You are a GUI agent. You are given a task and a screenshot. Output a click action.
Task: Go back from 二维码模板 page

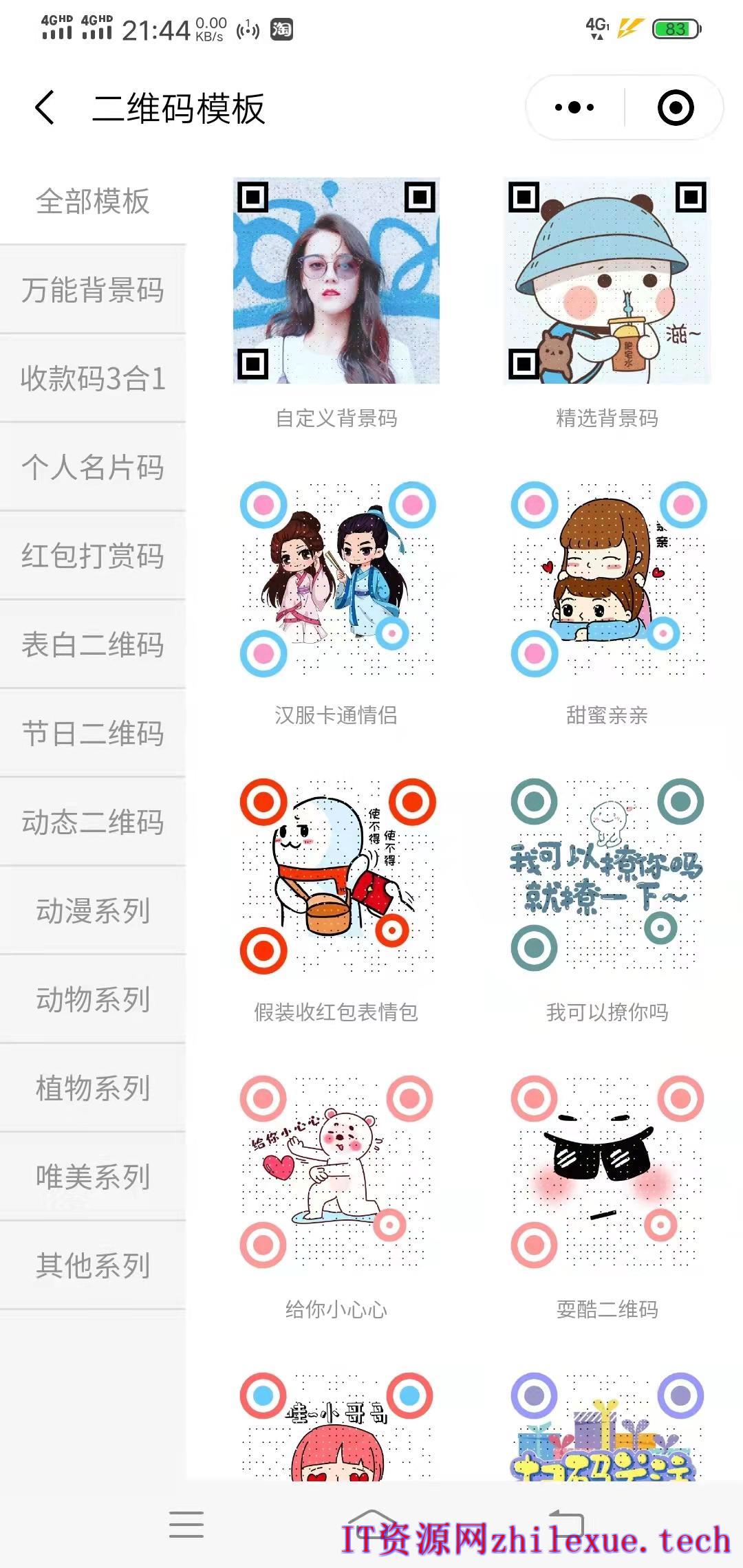45,109
